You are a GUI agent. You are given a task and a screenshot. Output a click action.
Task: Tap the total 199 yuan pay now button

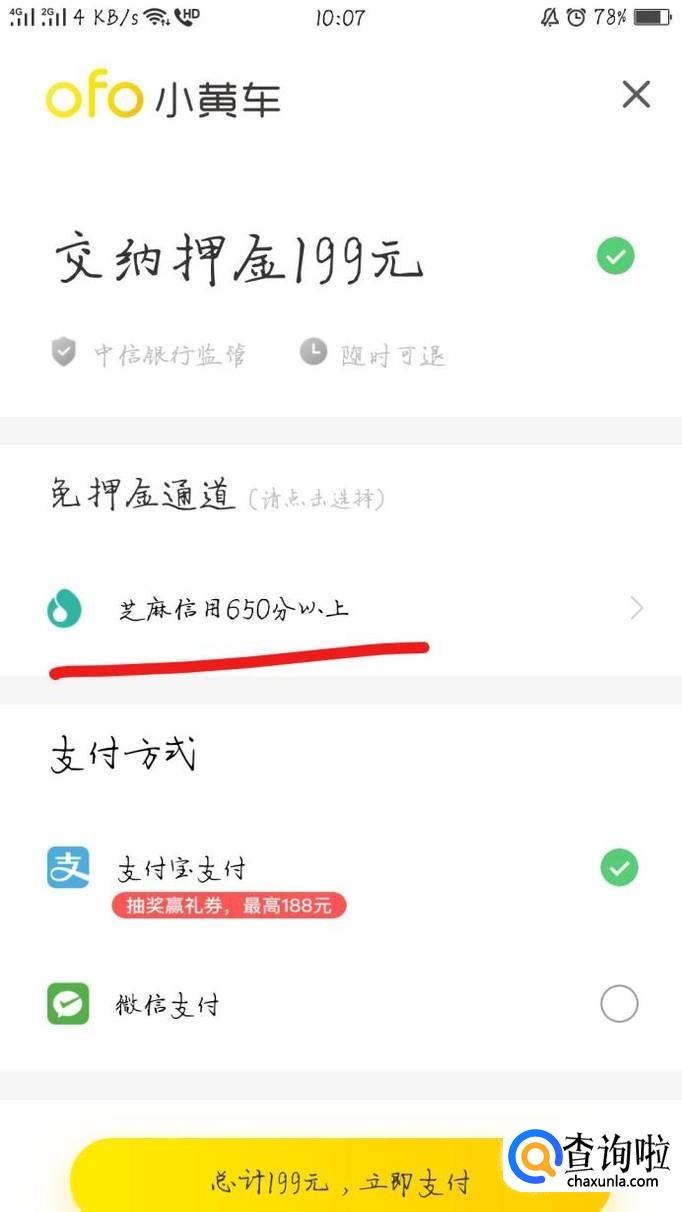340,1180
